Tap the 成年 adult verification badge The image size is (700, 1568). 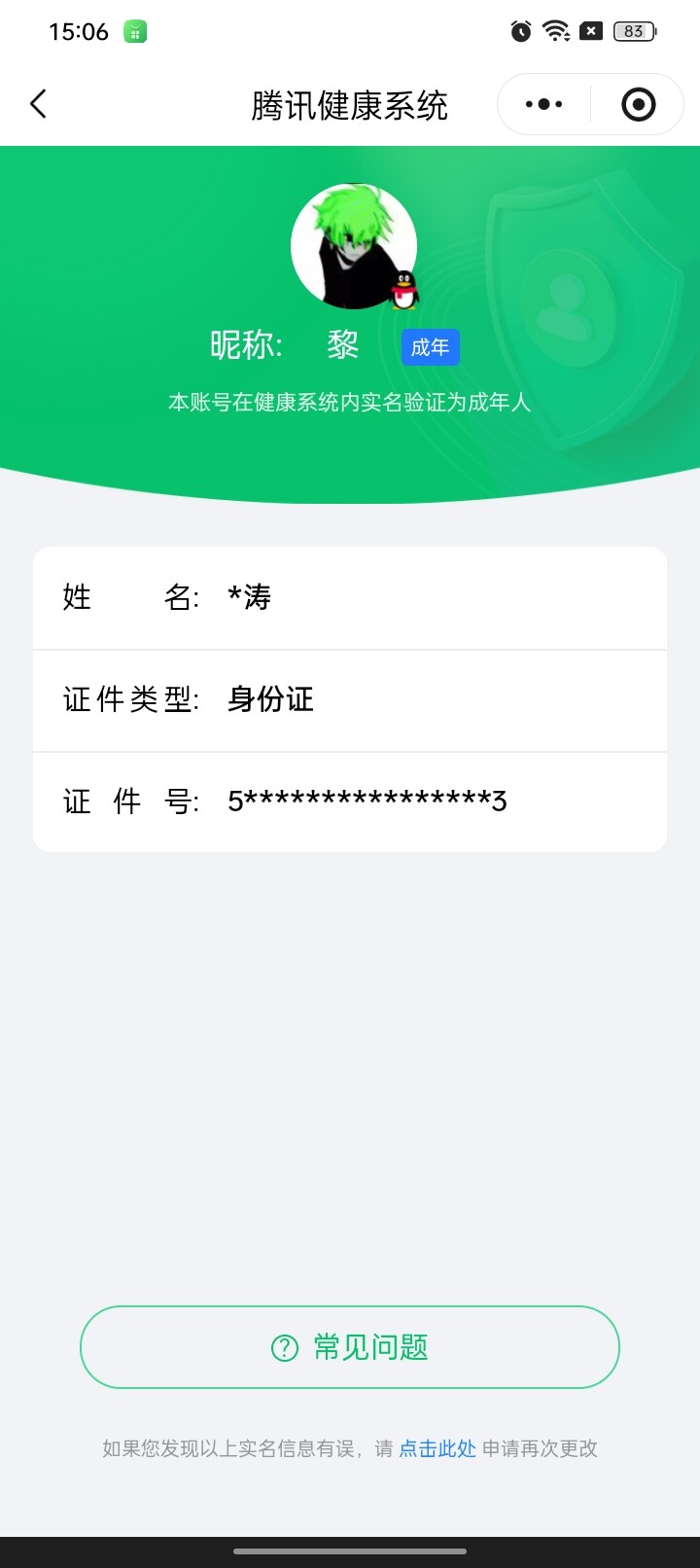coord(430,347)
